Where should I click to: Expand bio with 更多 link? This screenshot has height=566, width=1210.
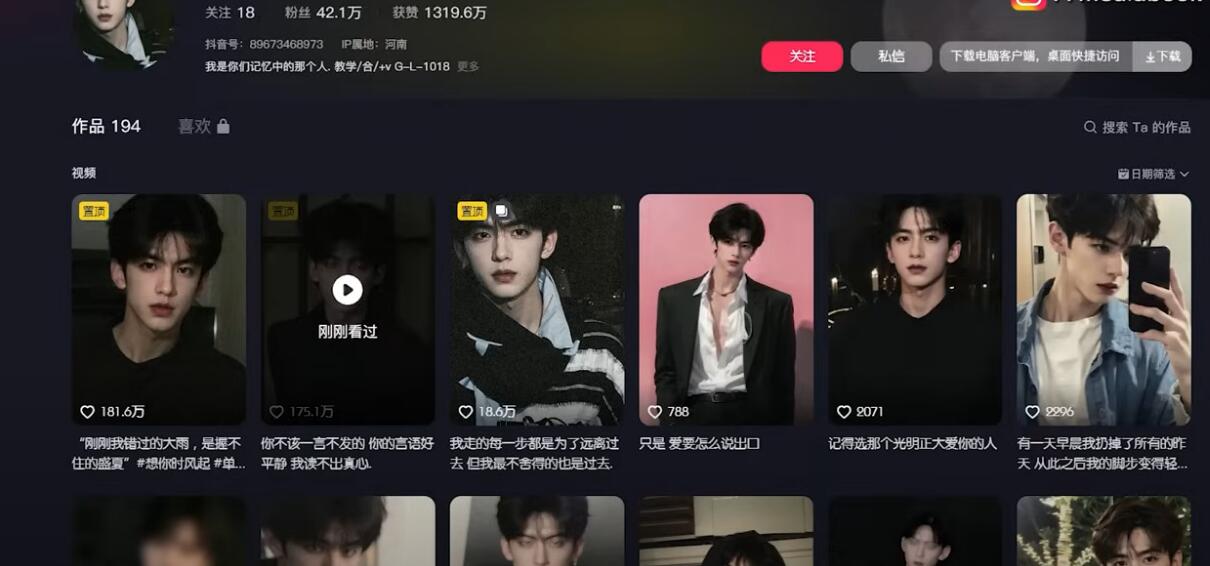pos(468,67)
